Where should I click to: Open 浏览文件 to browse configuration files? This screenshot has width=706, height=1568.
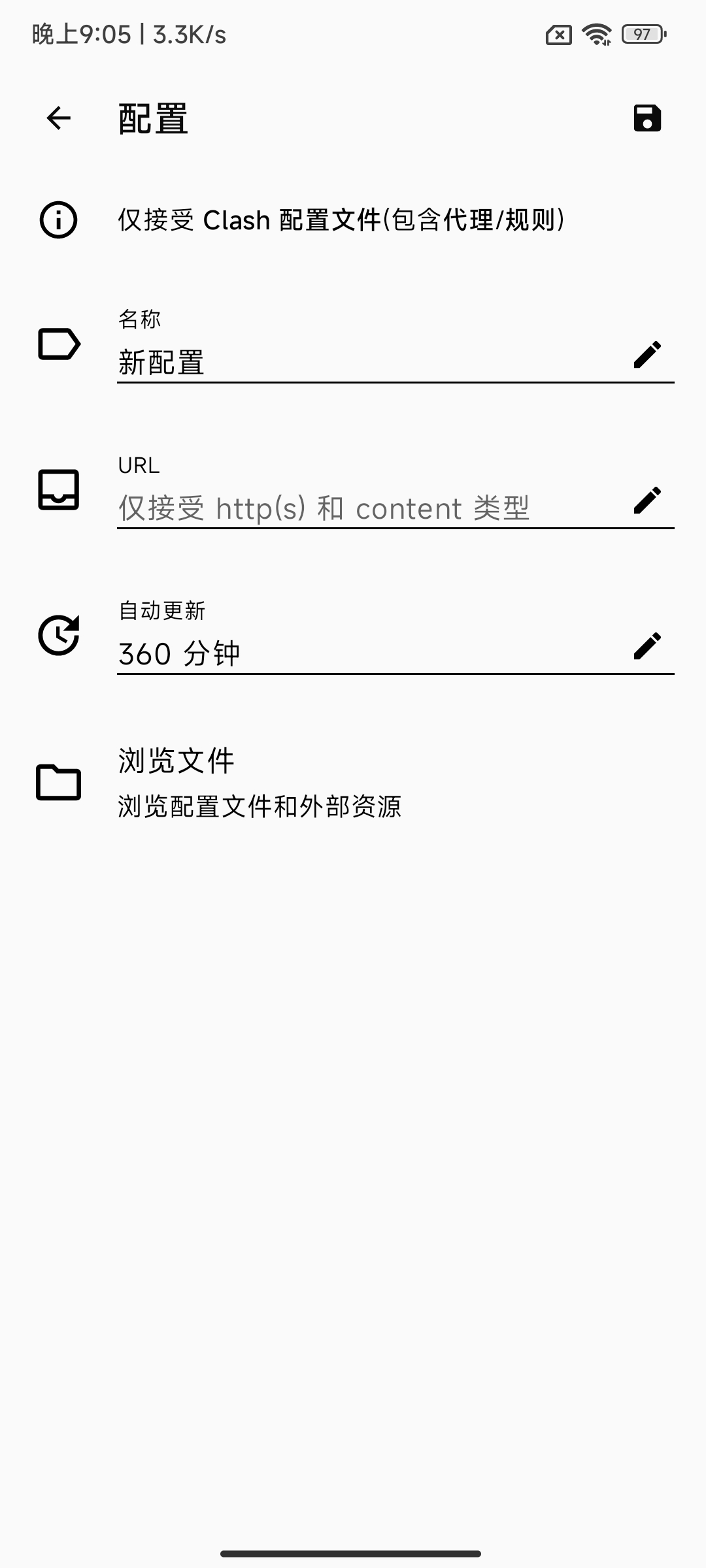pyautogui.click(x=176, y=760)
